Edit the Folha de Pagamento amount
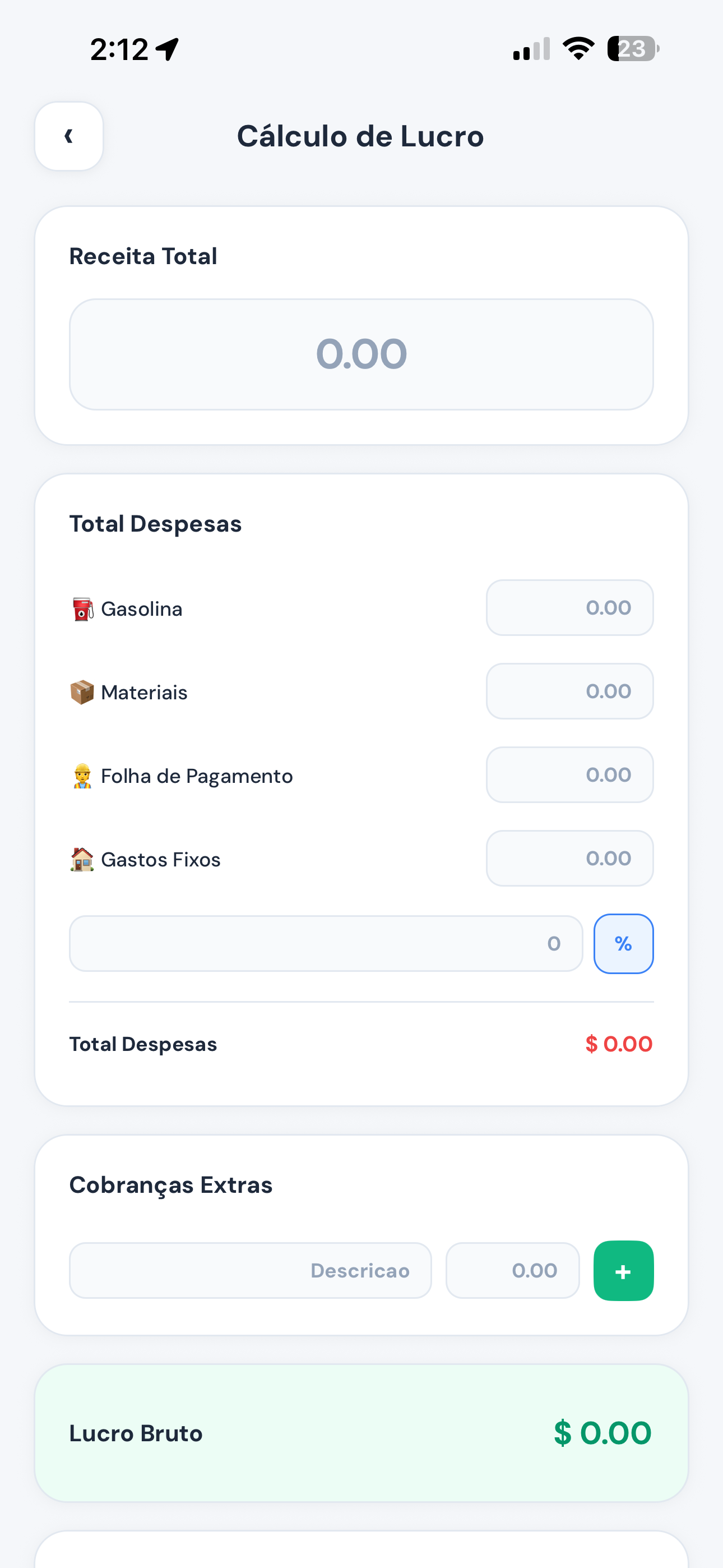723x1568 pixels. point(569,774)
